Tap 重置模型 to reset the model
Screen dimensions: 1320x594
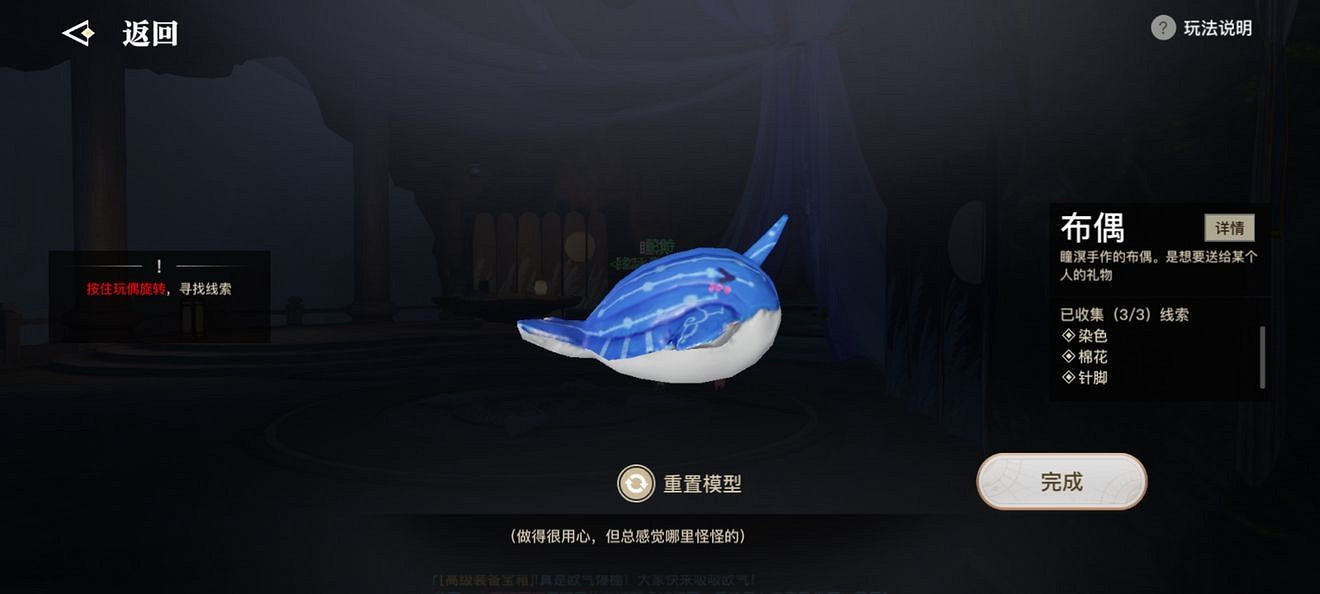(682, 484)
